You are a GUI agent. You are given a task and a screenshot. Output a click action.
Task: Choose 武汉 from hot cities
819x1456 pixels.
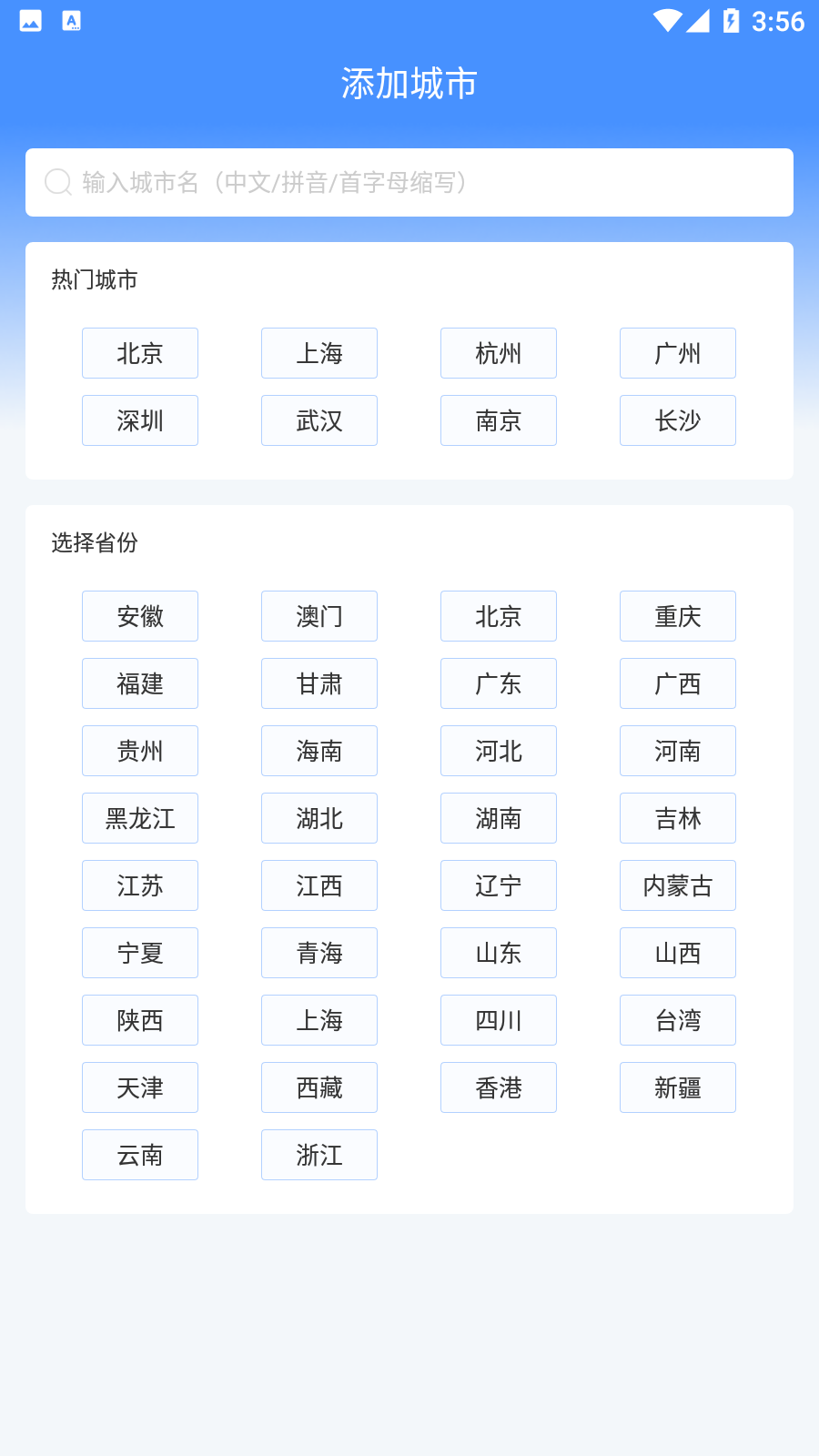click(318, 420)
